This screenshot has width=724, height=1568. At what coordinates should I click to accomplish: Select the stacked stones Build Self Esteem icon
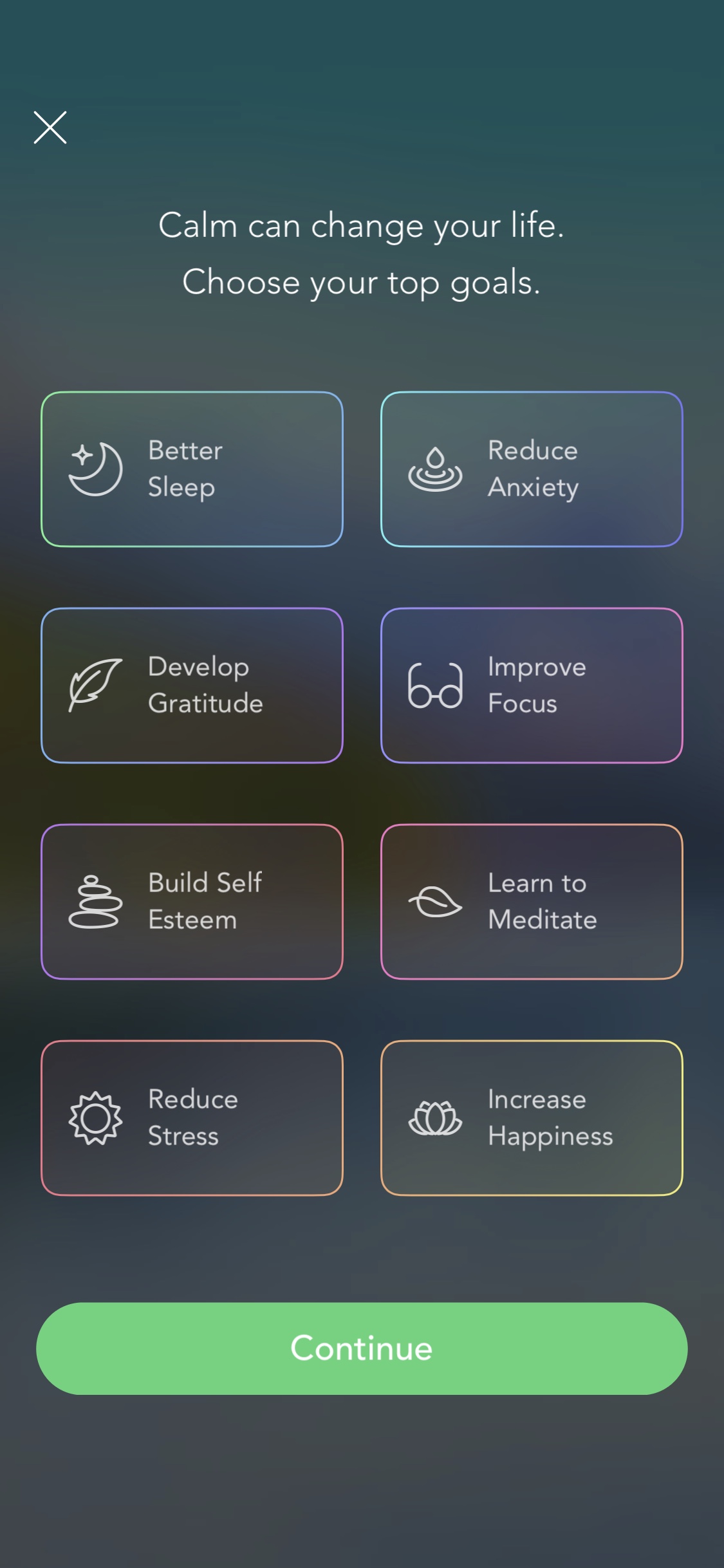coord(95,901)
